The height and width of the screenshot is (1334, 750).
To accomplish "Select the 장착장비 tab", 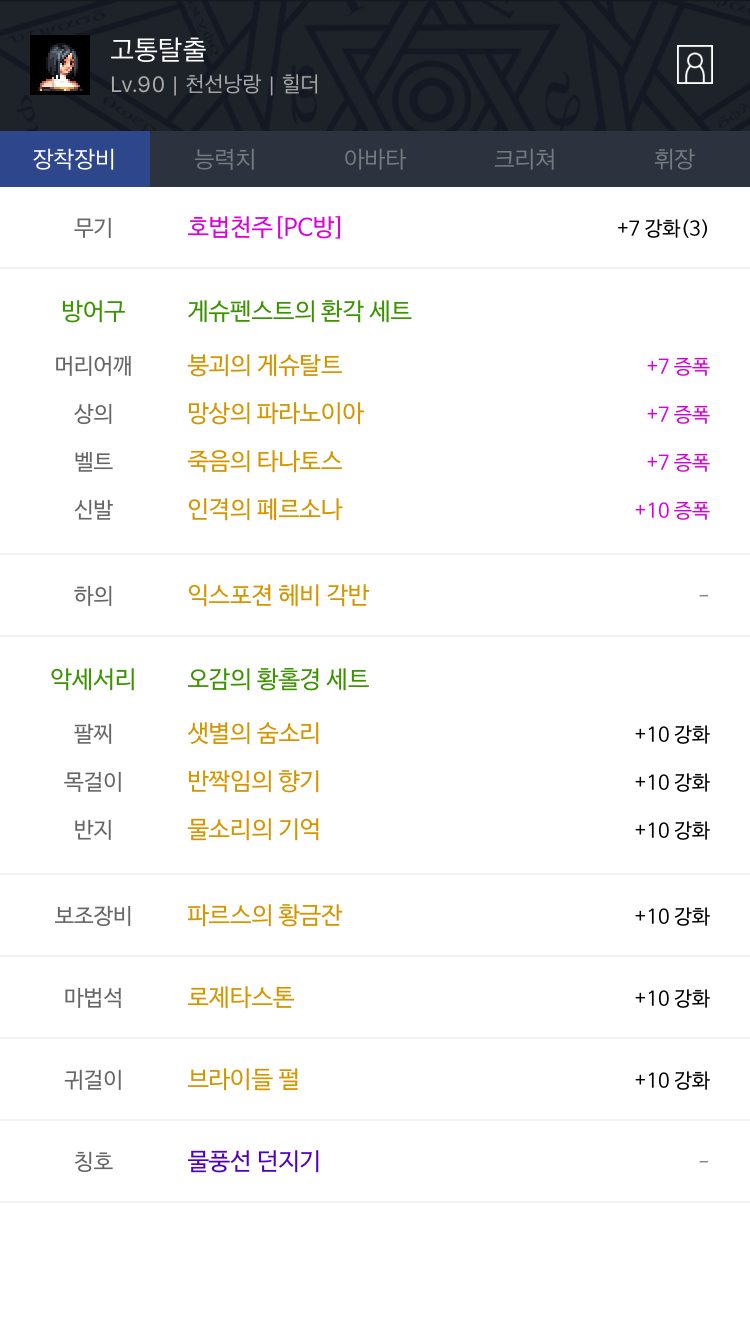I will [75, 159].
